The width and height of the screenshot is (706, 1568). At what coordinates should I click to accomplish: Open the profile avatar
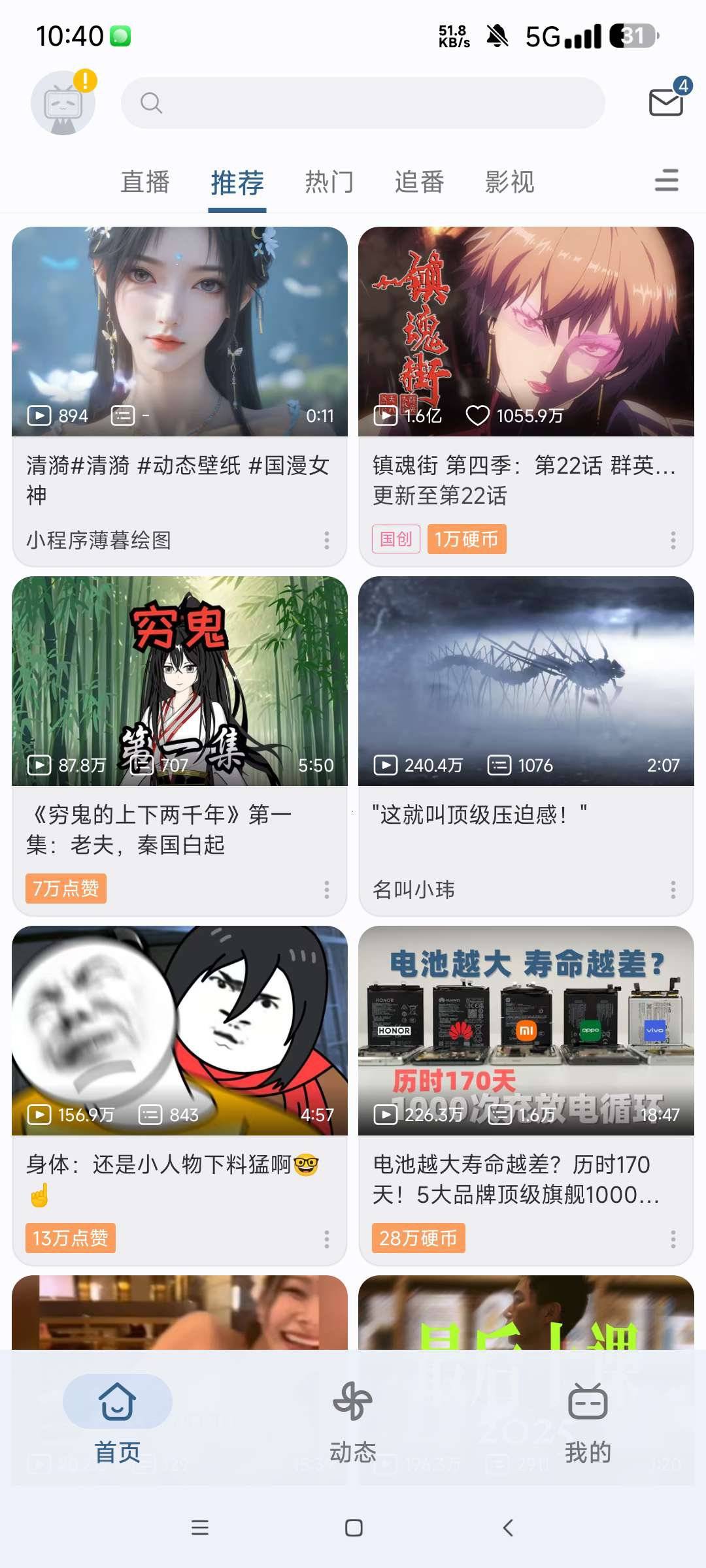[63, 103]
